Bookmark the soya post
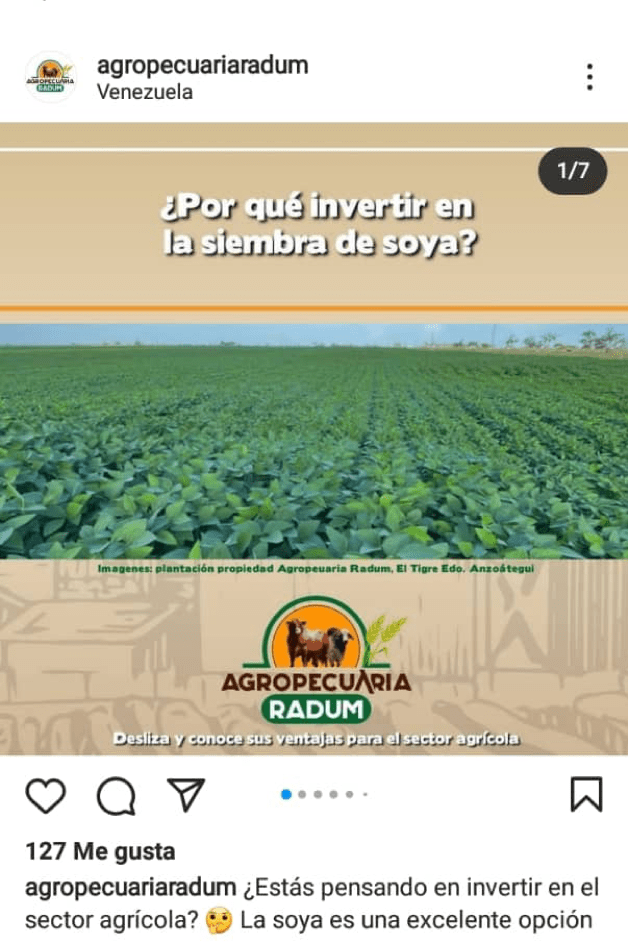 click(586, 795)
